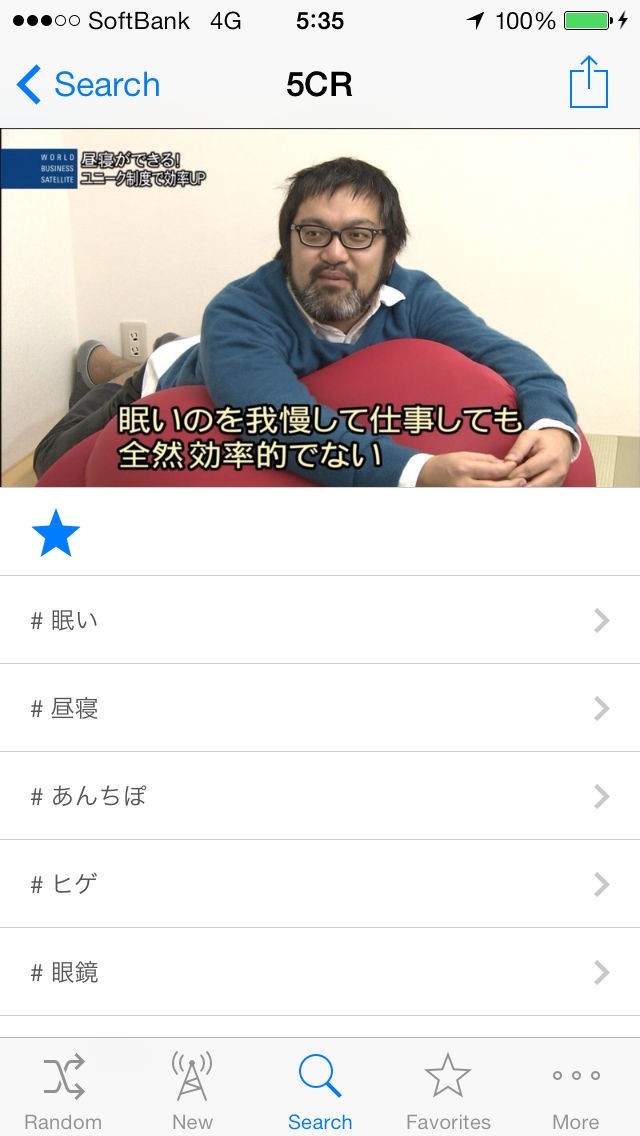Viewport: 640px width, 1136px height.
Task: Select the # あんちぽ tag row
Action: pyautogui.click(x=320, y=796)
